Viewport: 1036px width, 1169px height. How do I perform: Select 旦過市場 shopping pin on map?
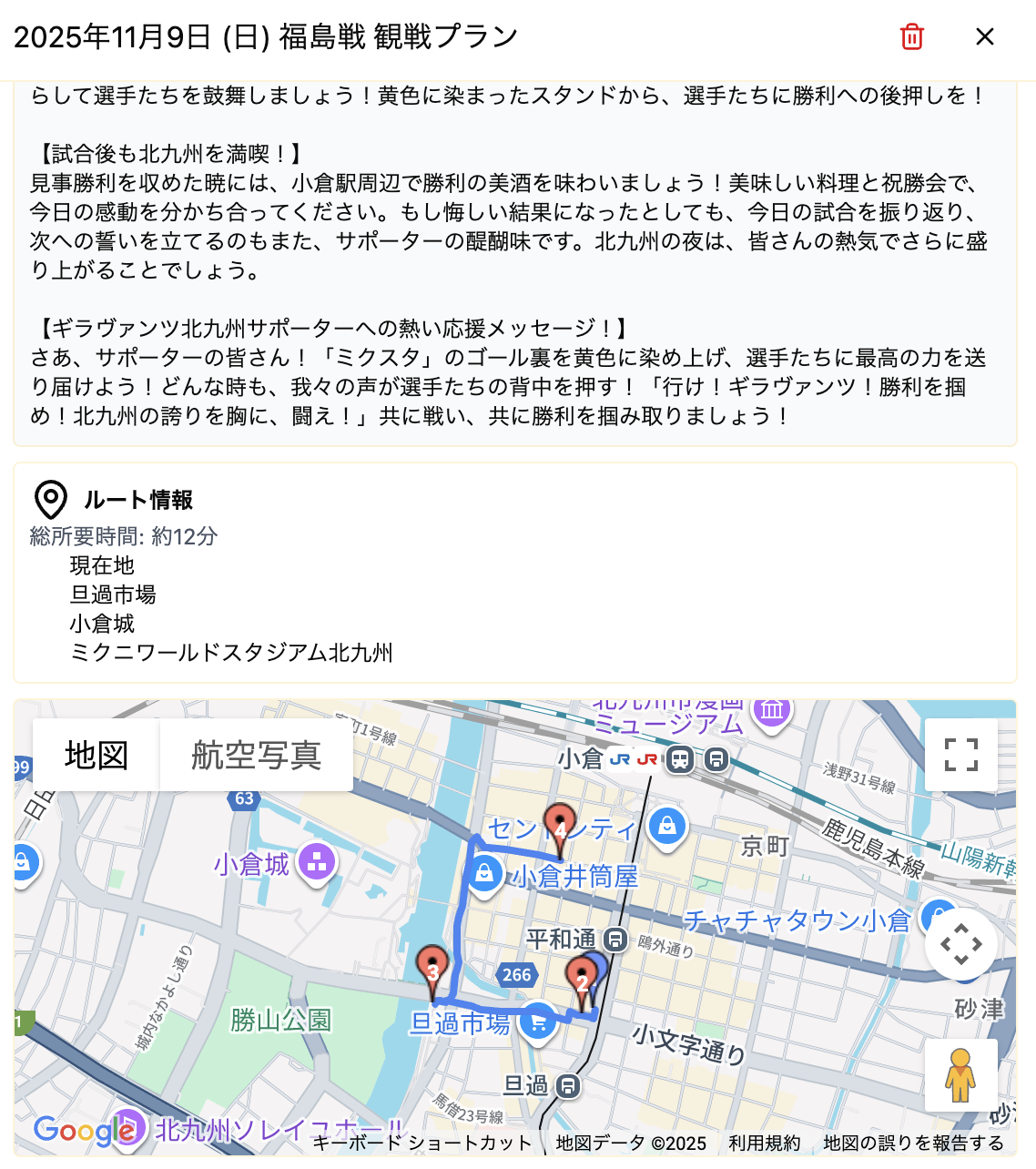coord(538,1022)
